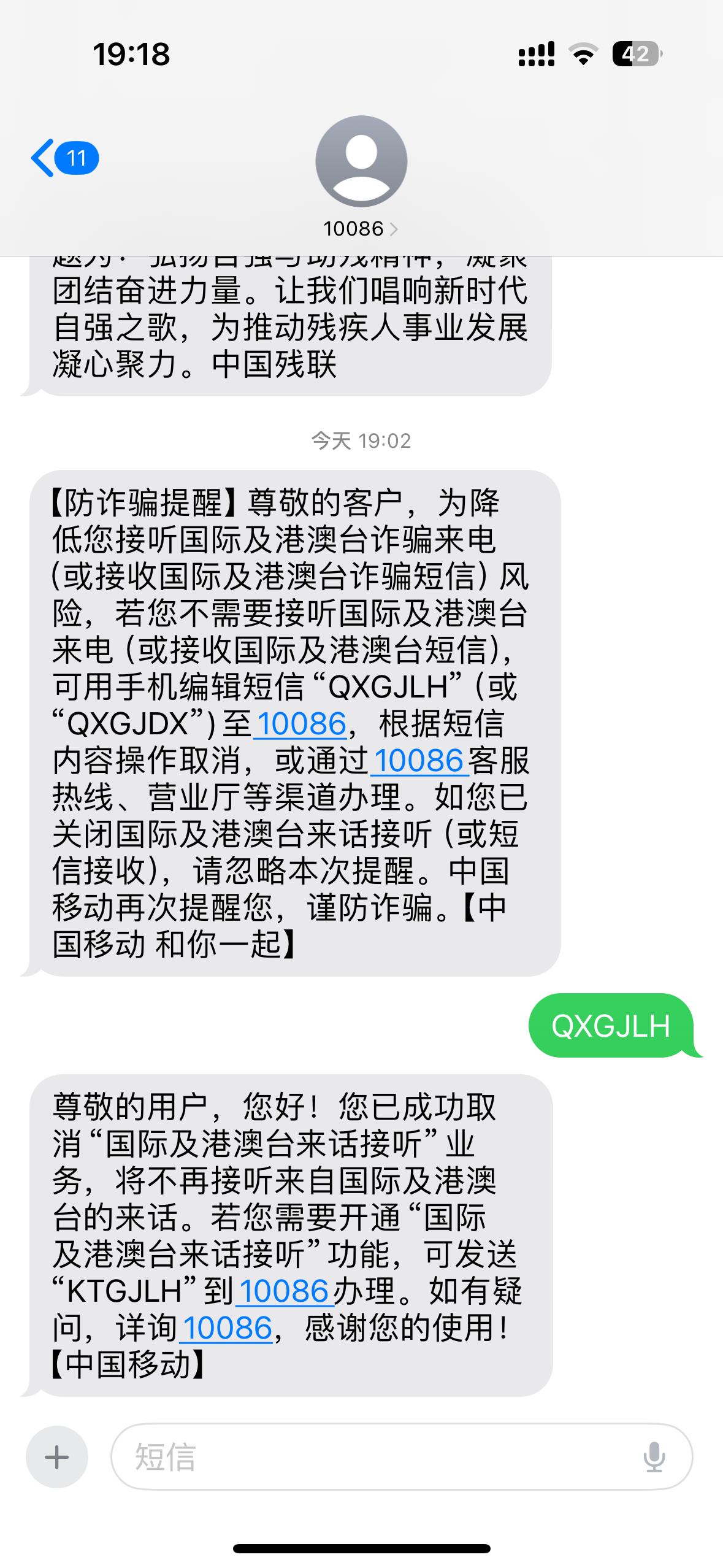Tap the 10086 link before 客服热线
Viewport: 723px width, 1568px height.
tap(419, 761)
